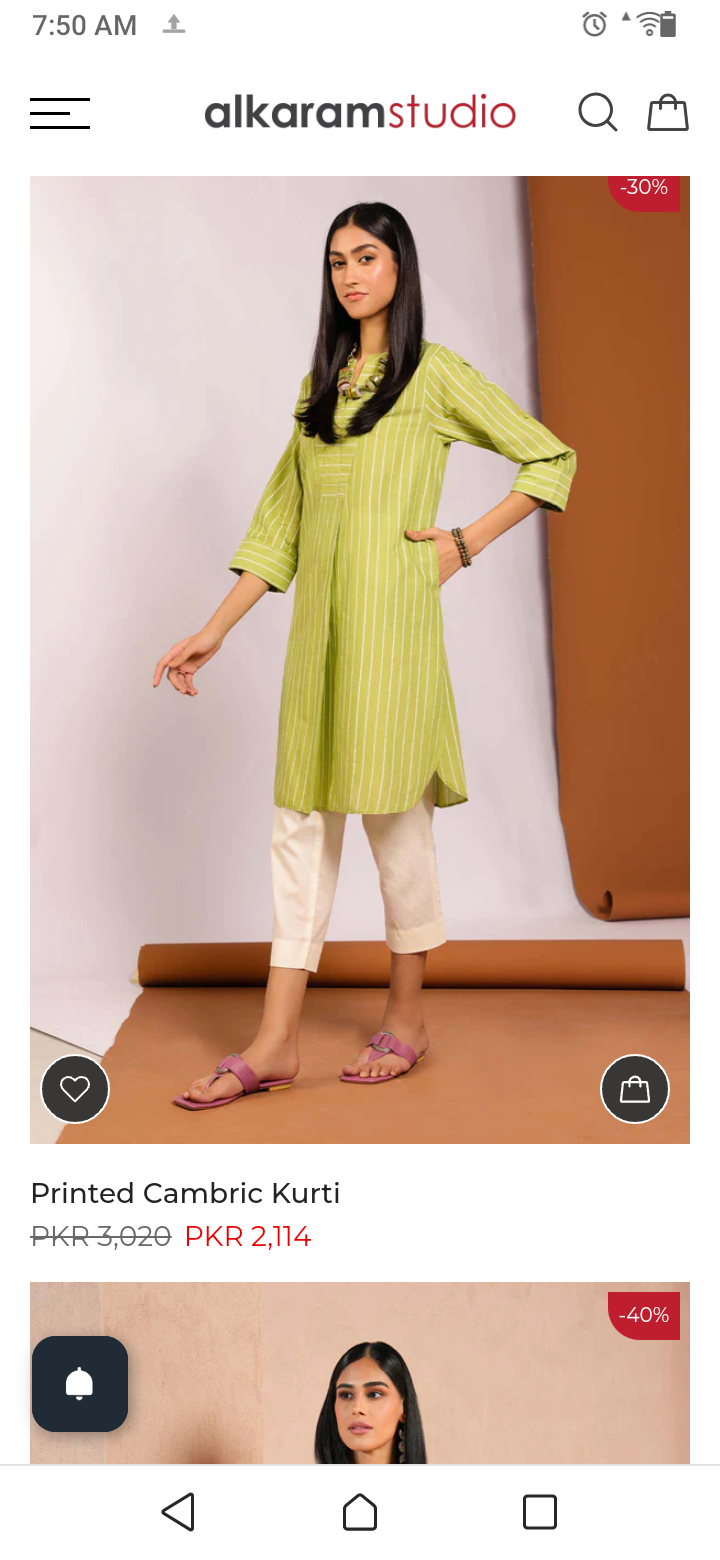The image size is (720, 1560).
Task: Go back using the system back button
Action: [x=178, y=1511]
